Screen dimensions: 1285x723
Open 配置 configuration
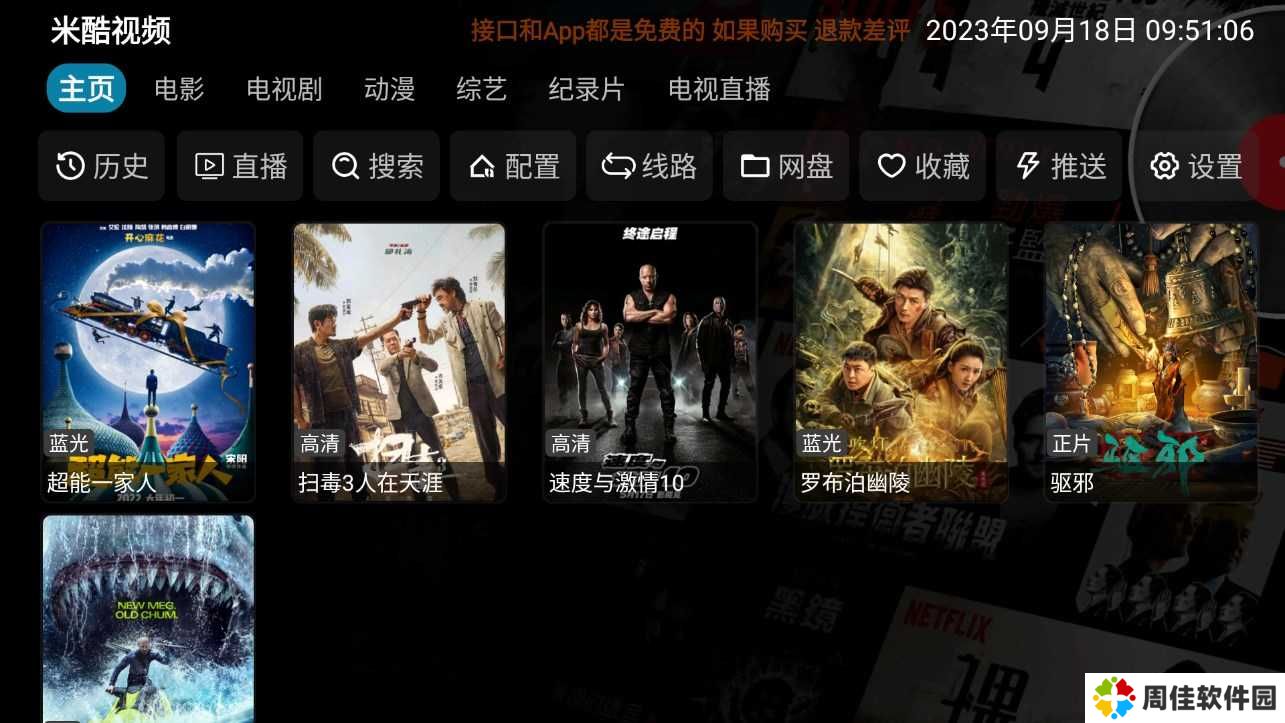coord(513,166)
